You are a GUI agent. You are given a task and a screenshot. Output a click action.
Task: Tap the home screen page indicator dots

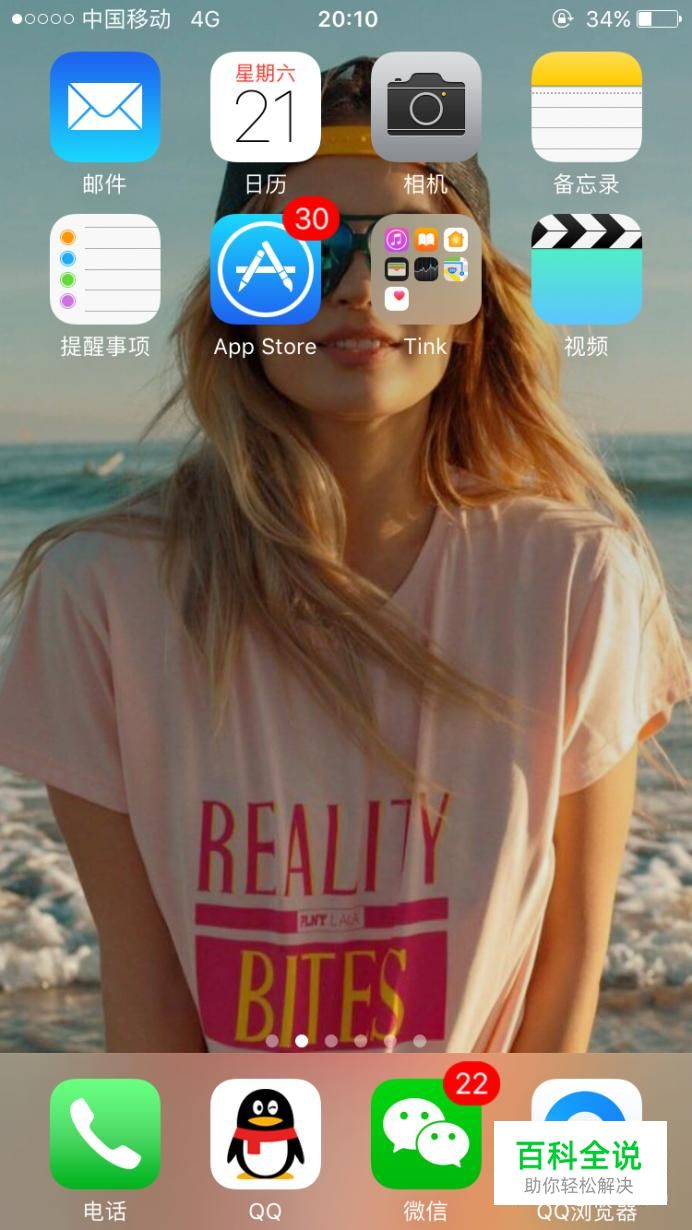click(346, 1041)
